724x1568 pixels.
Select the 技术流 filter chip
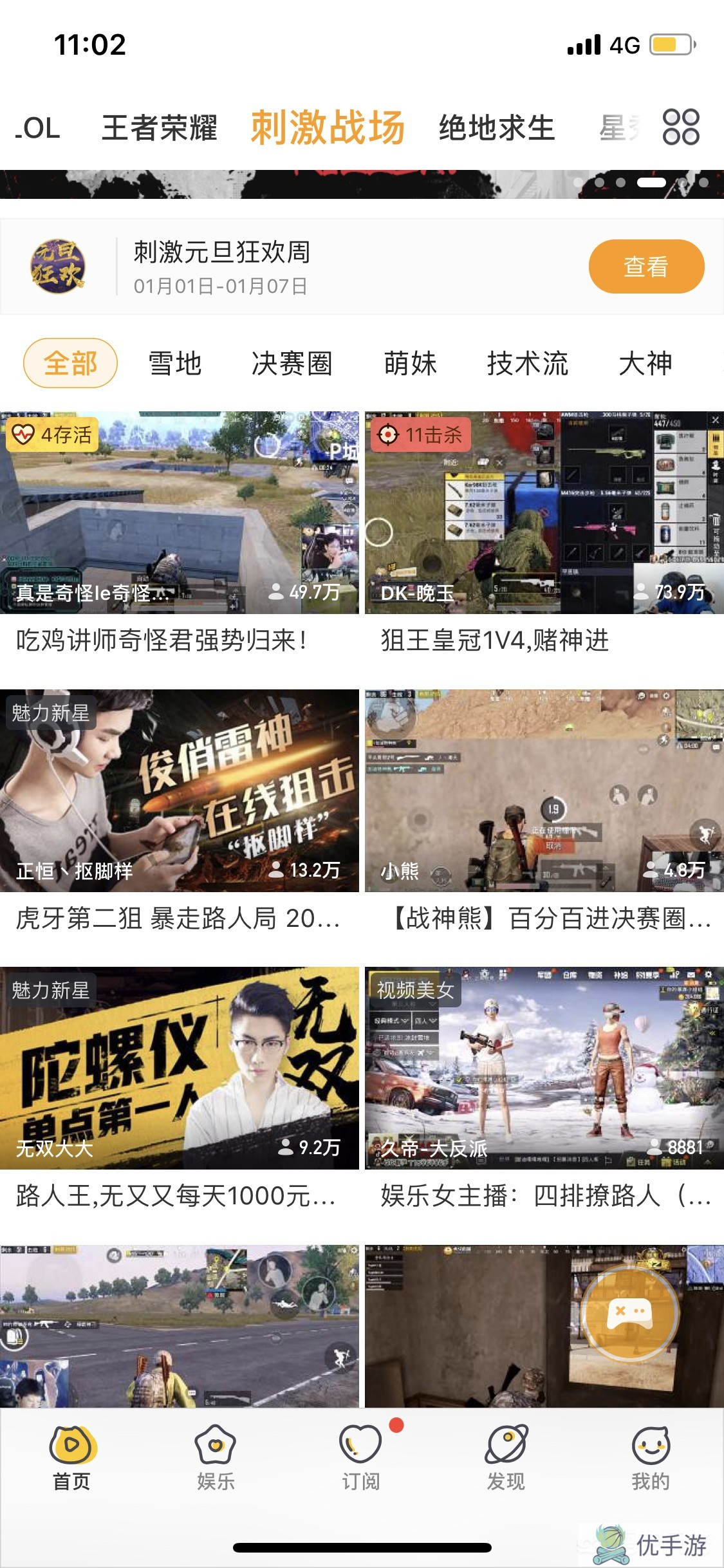527,364
